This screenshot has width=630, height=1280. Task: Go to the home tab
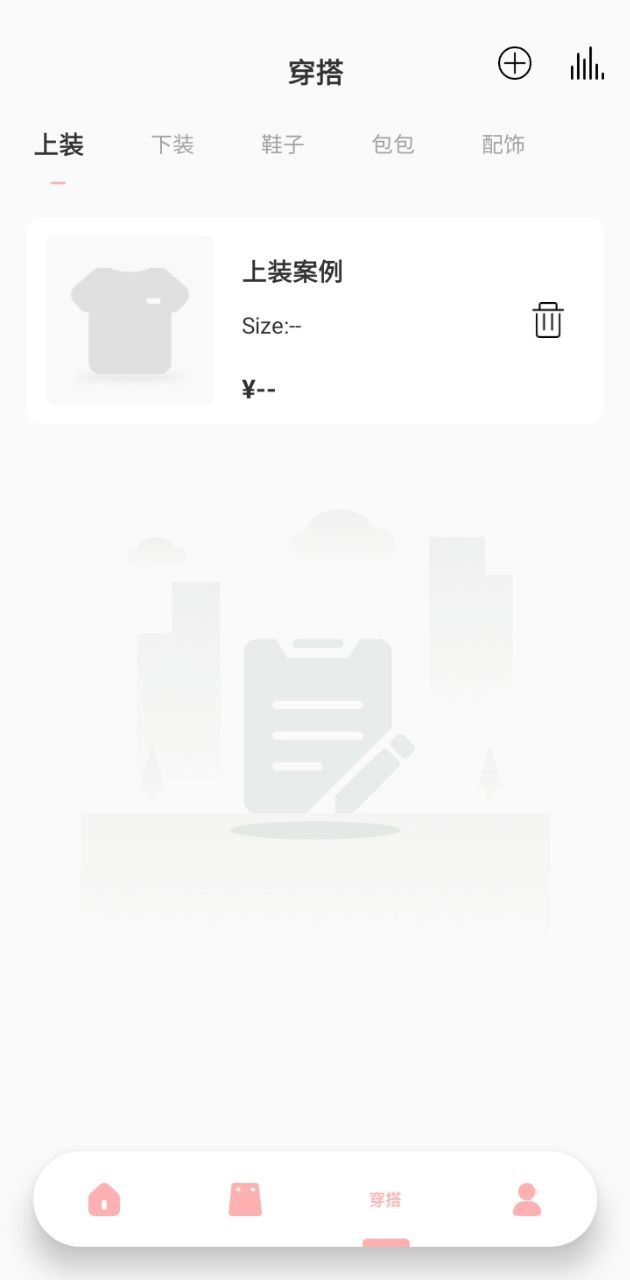104,1198
